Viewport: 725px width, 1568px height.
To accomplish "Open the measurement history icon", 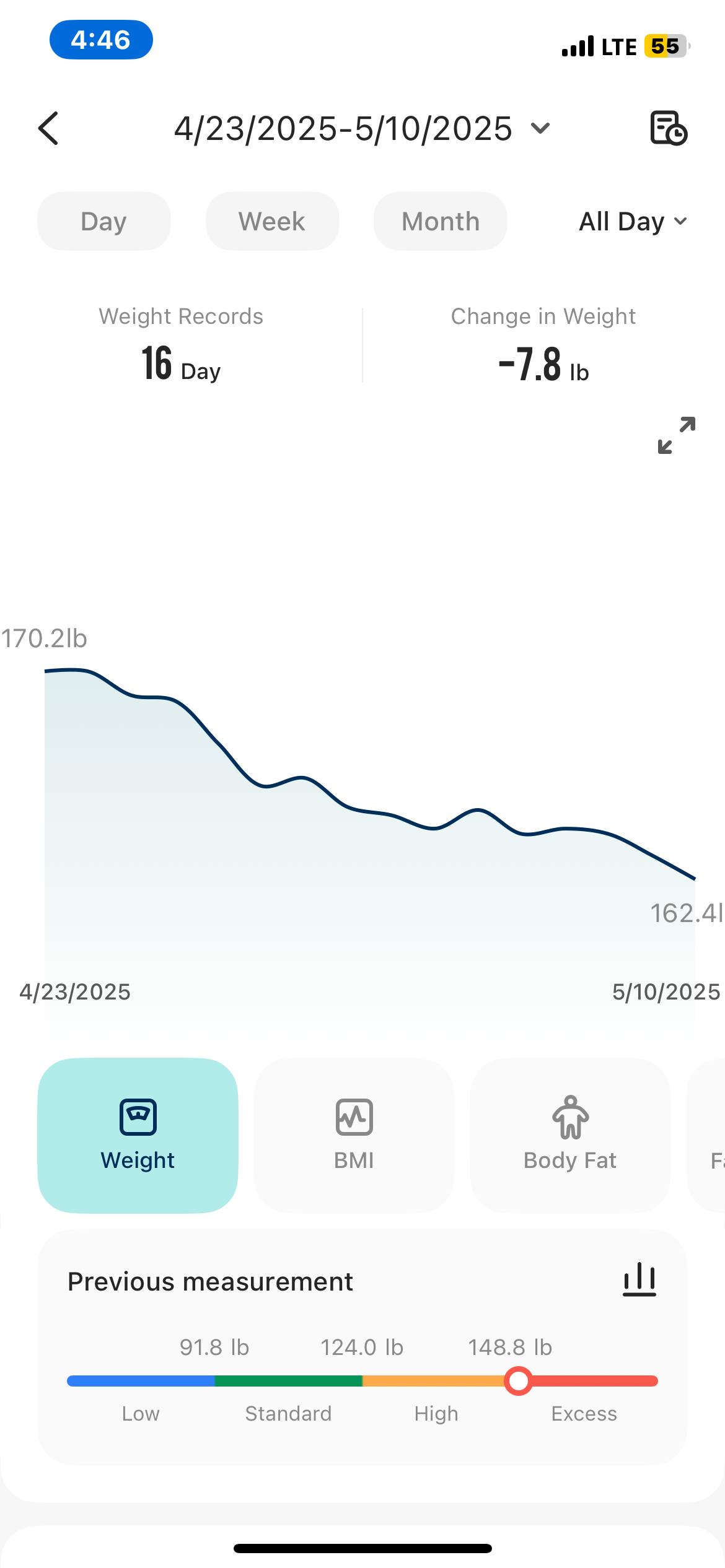I will [x=668, y=128].
